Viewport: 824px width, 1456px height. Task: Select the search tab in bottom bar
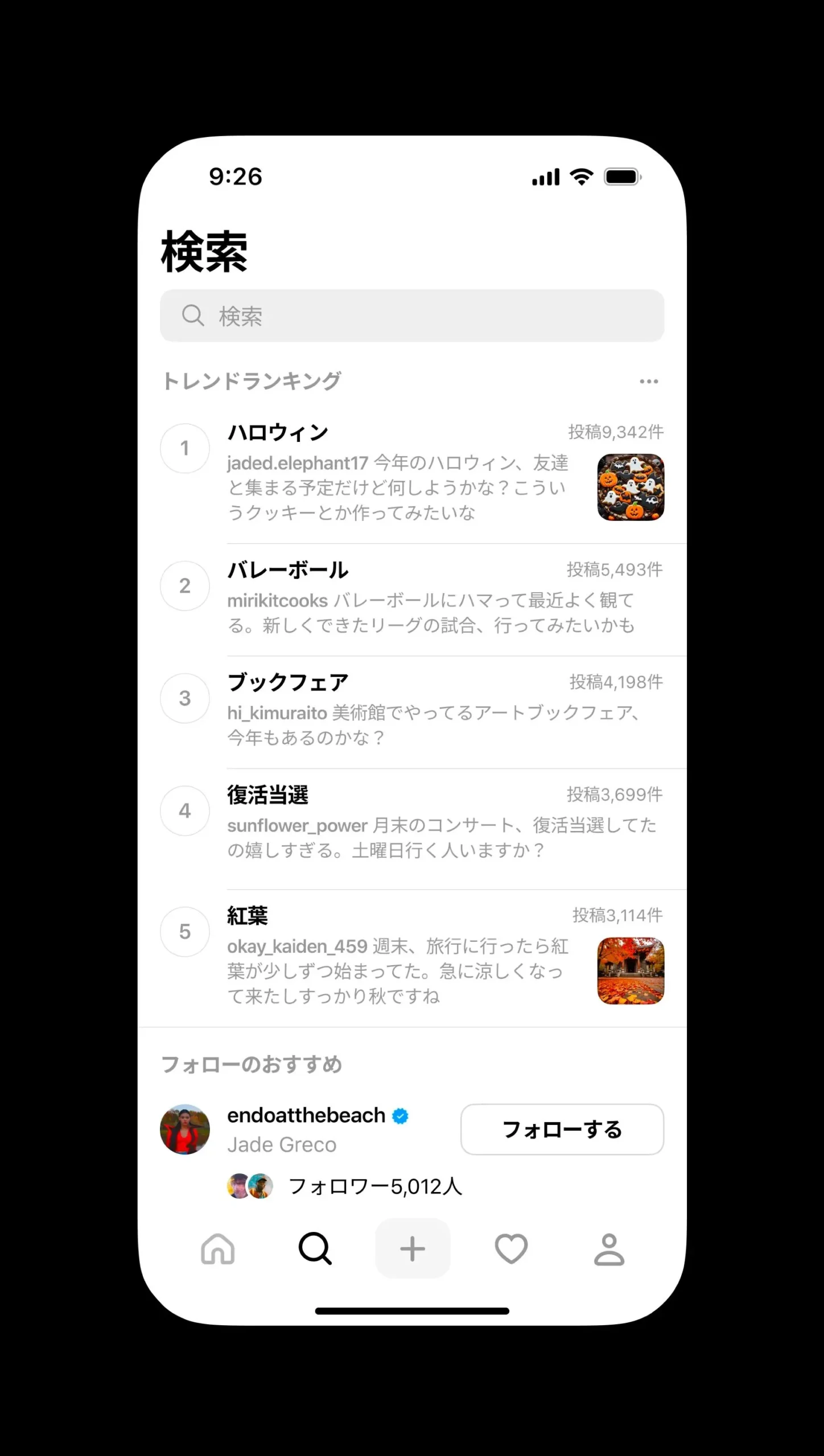[315, 1248]
